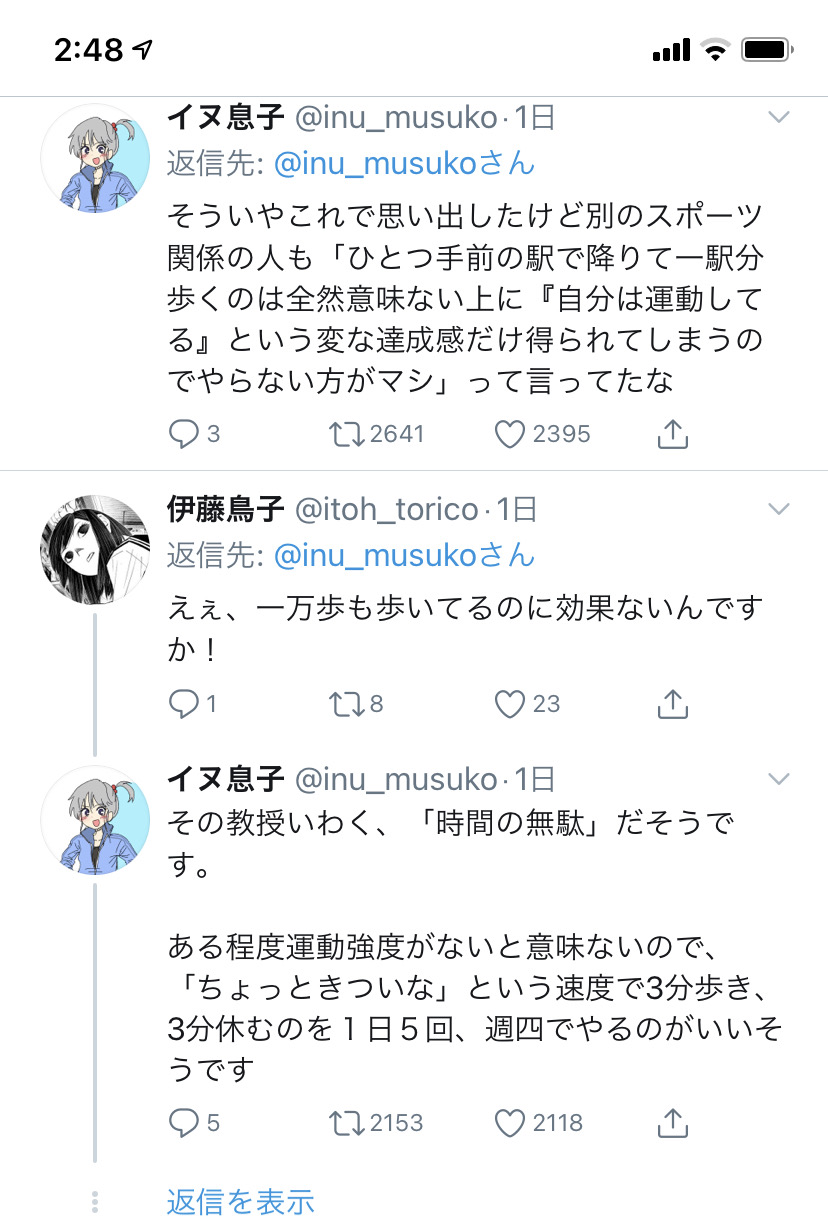Share 伊藤鳥子's tweet
828x1221 pixels.
coord(673,704)
